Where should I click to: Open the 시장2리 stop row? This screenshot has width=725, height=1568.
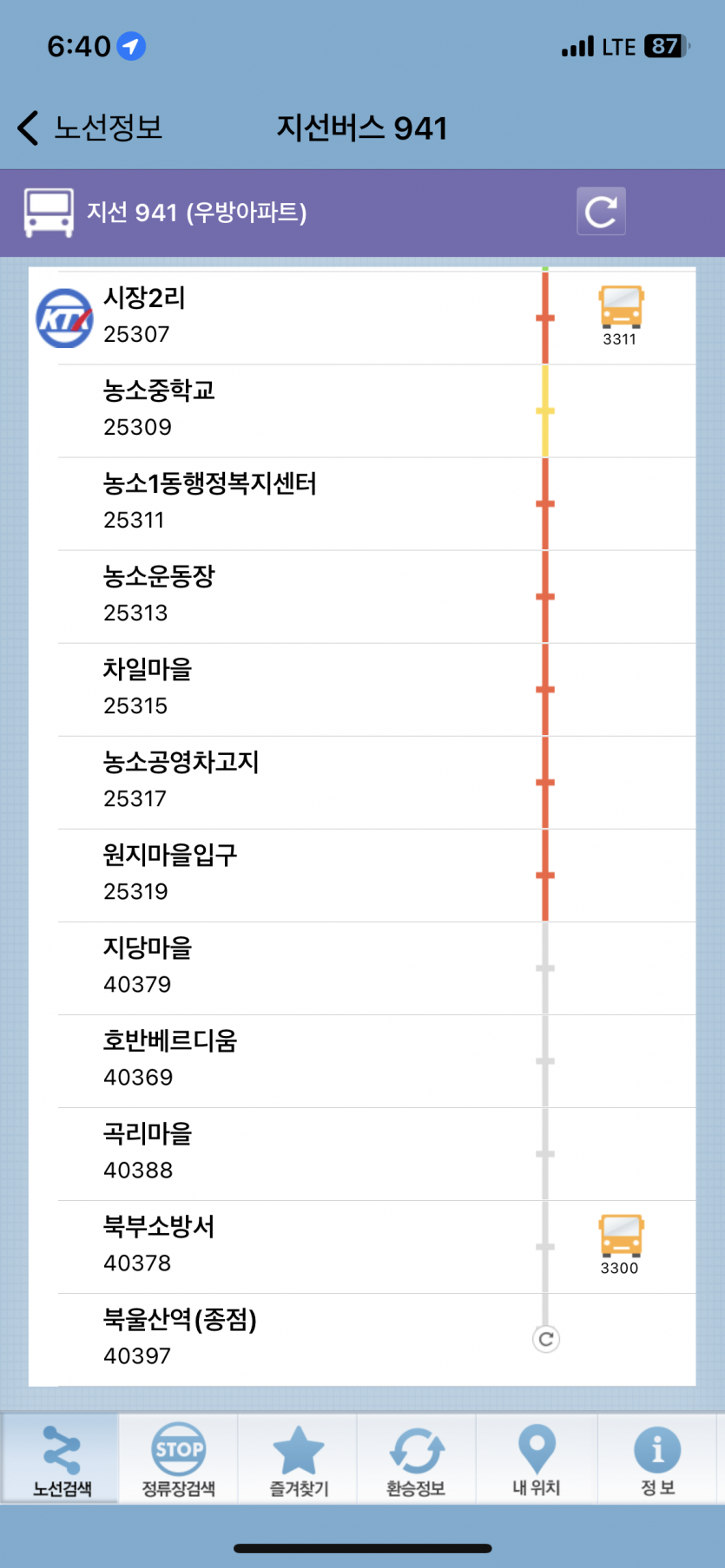(x=260, y=317)
